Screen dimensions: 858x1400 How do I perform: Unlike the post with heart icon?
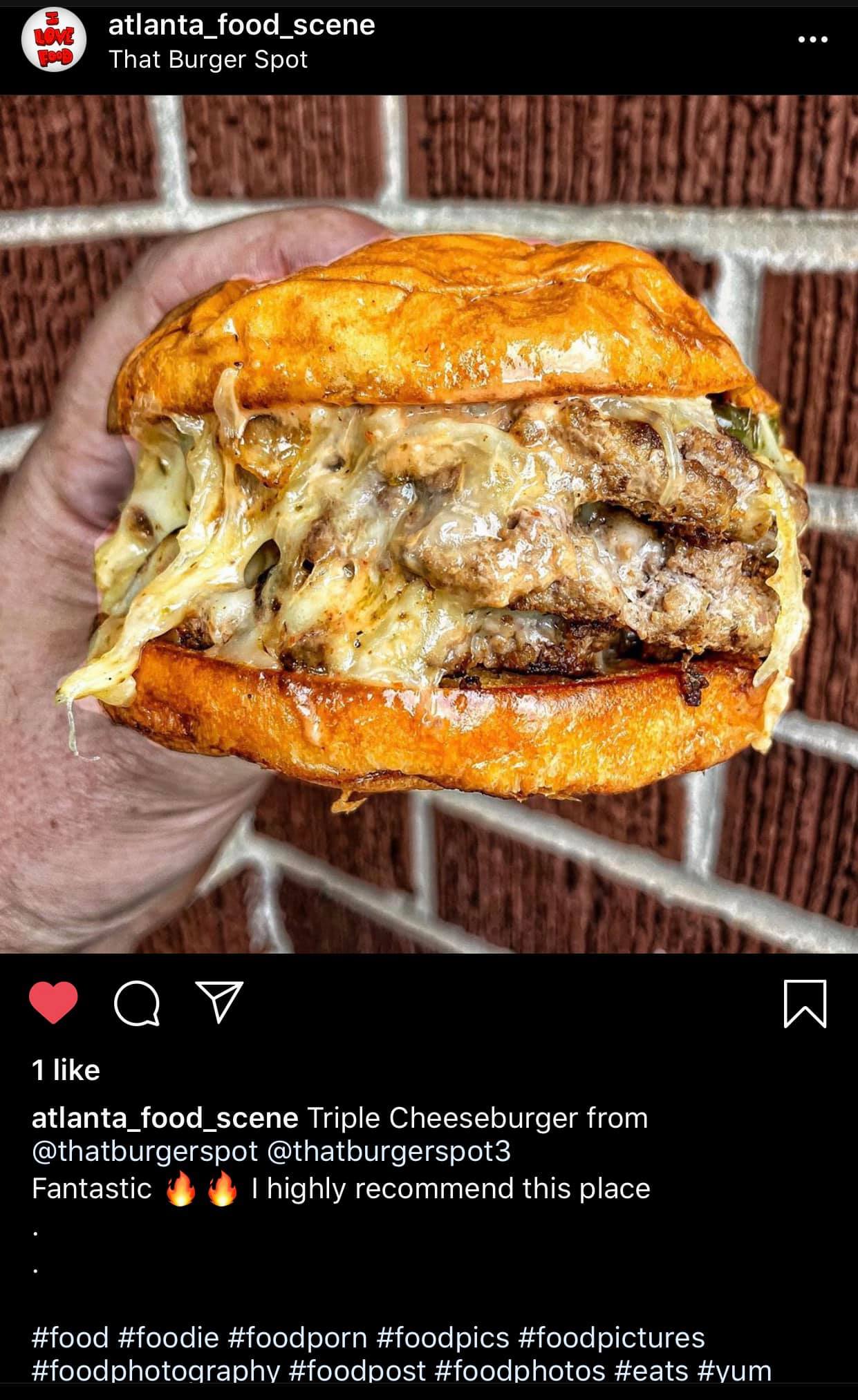[x=53, y=1003]
